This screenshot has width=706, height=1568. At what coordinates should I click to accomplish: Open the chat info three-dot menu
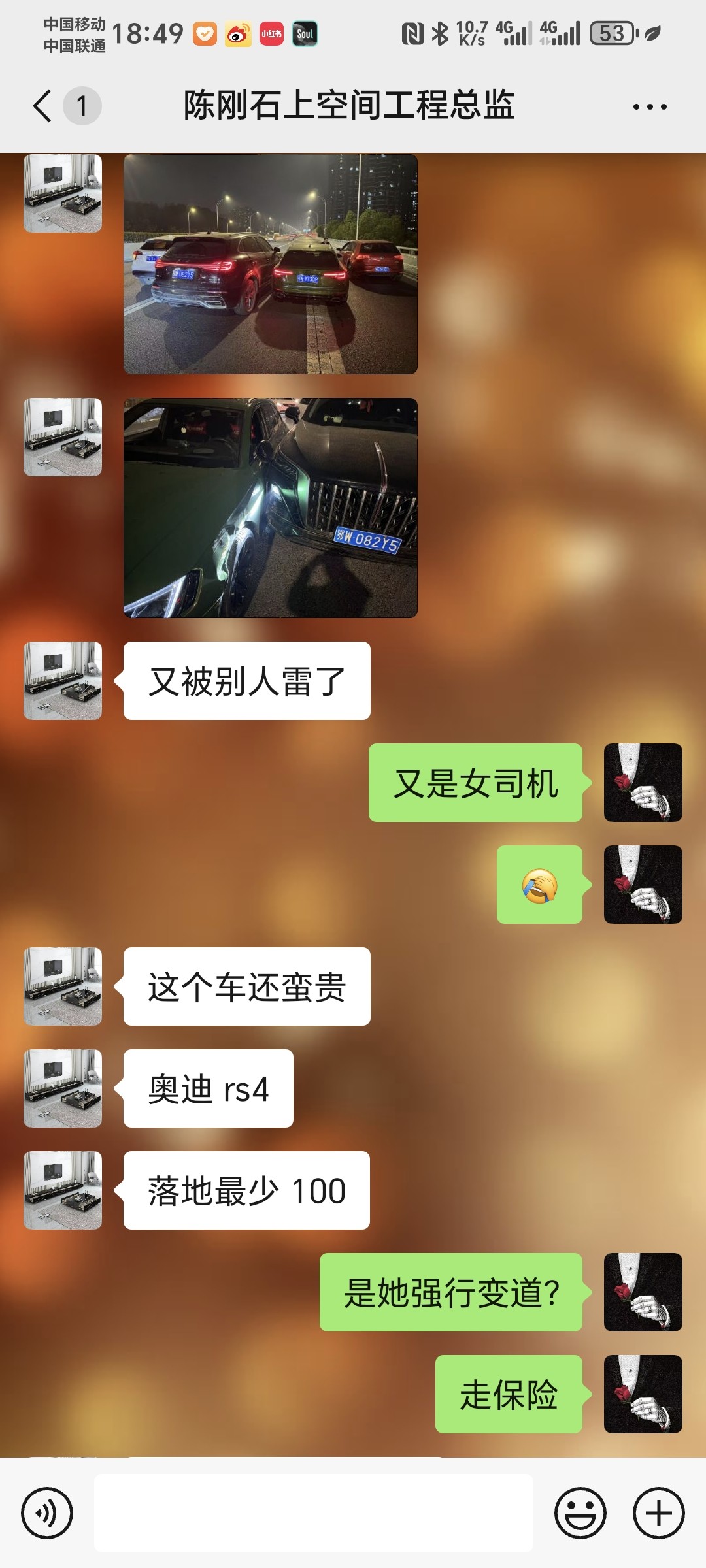[650, 106]
